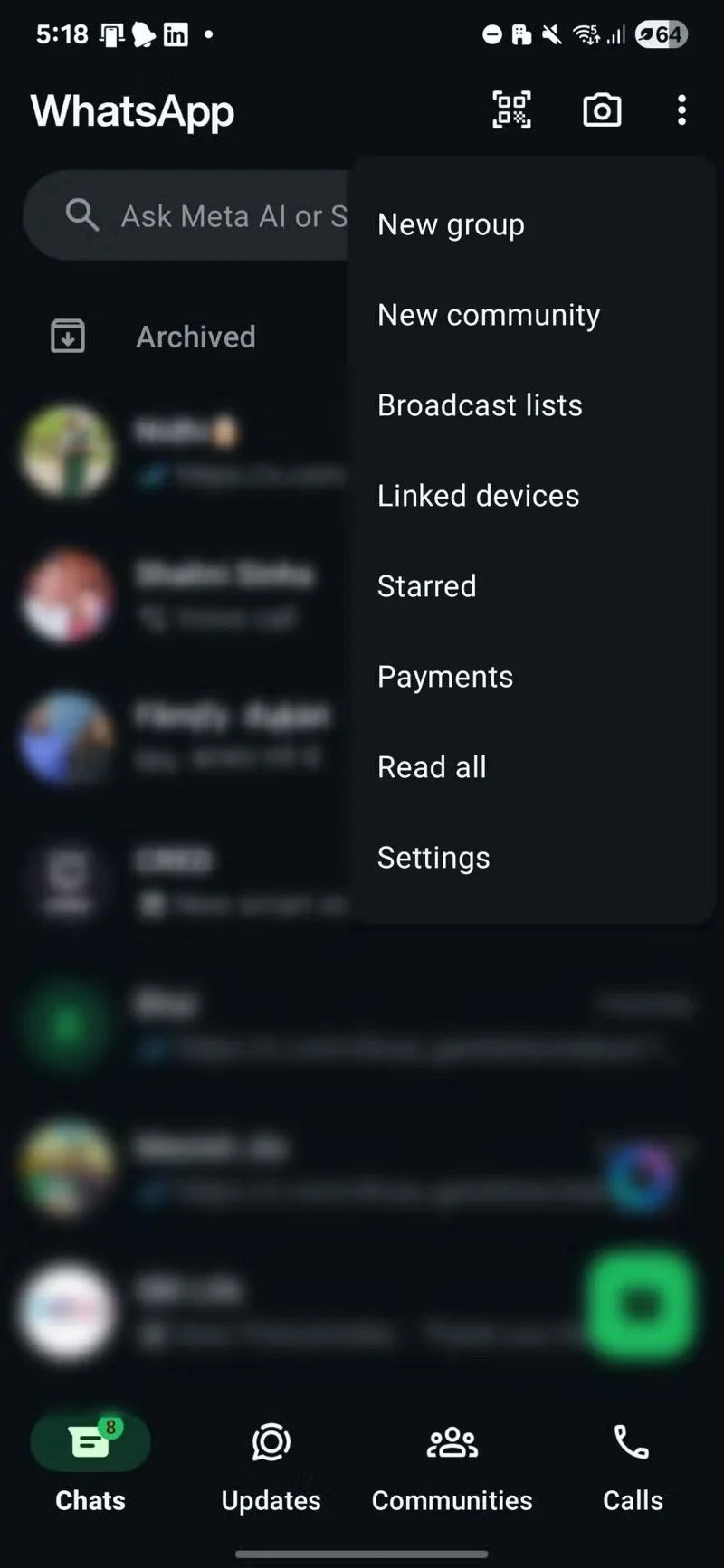Open Starred messages
724x1568 pixels.
click(426, 585)
